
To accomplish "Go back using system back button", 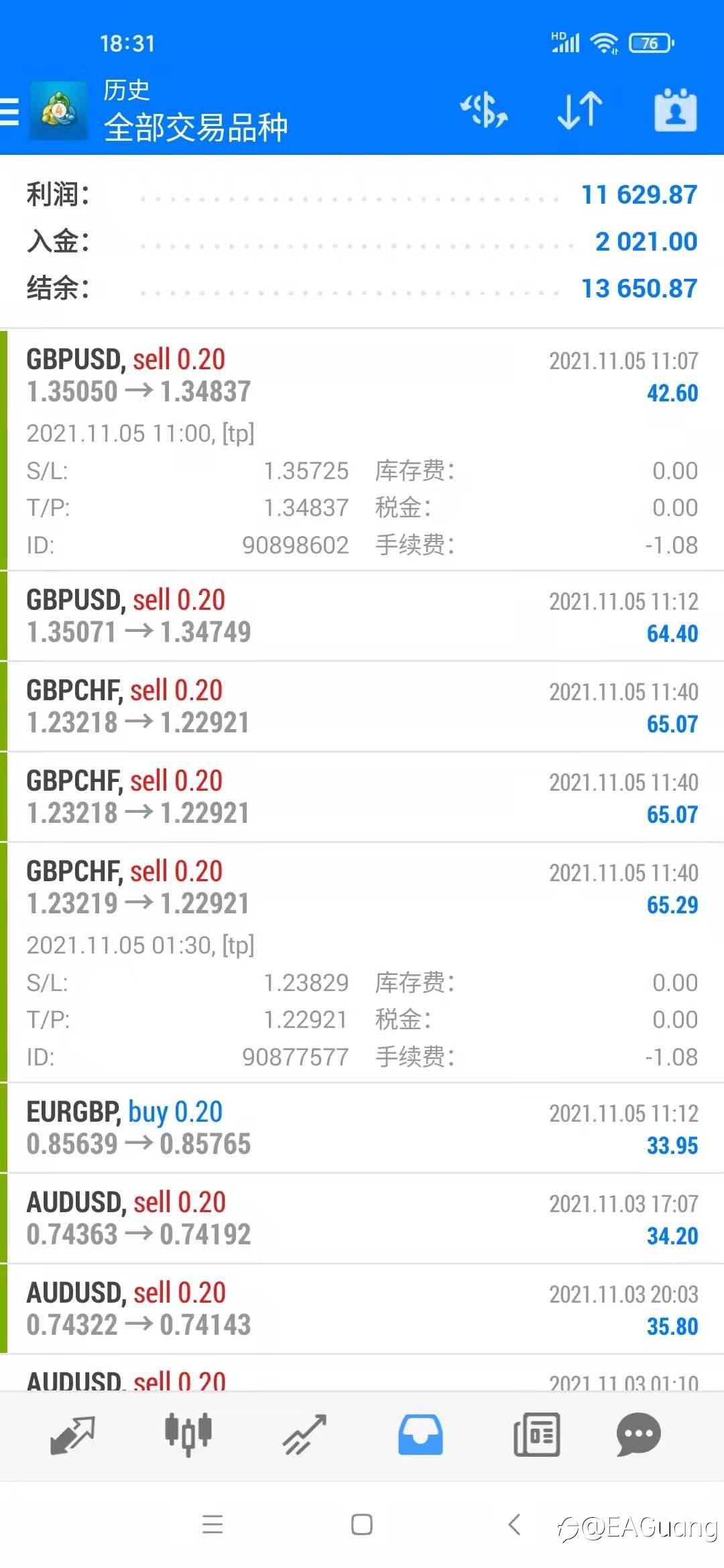I will pos(514,1524).
